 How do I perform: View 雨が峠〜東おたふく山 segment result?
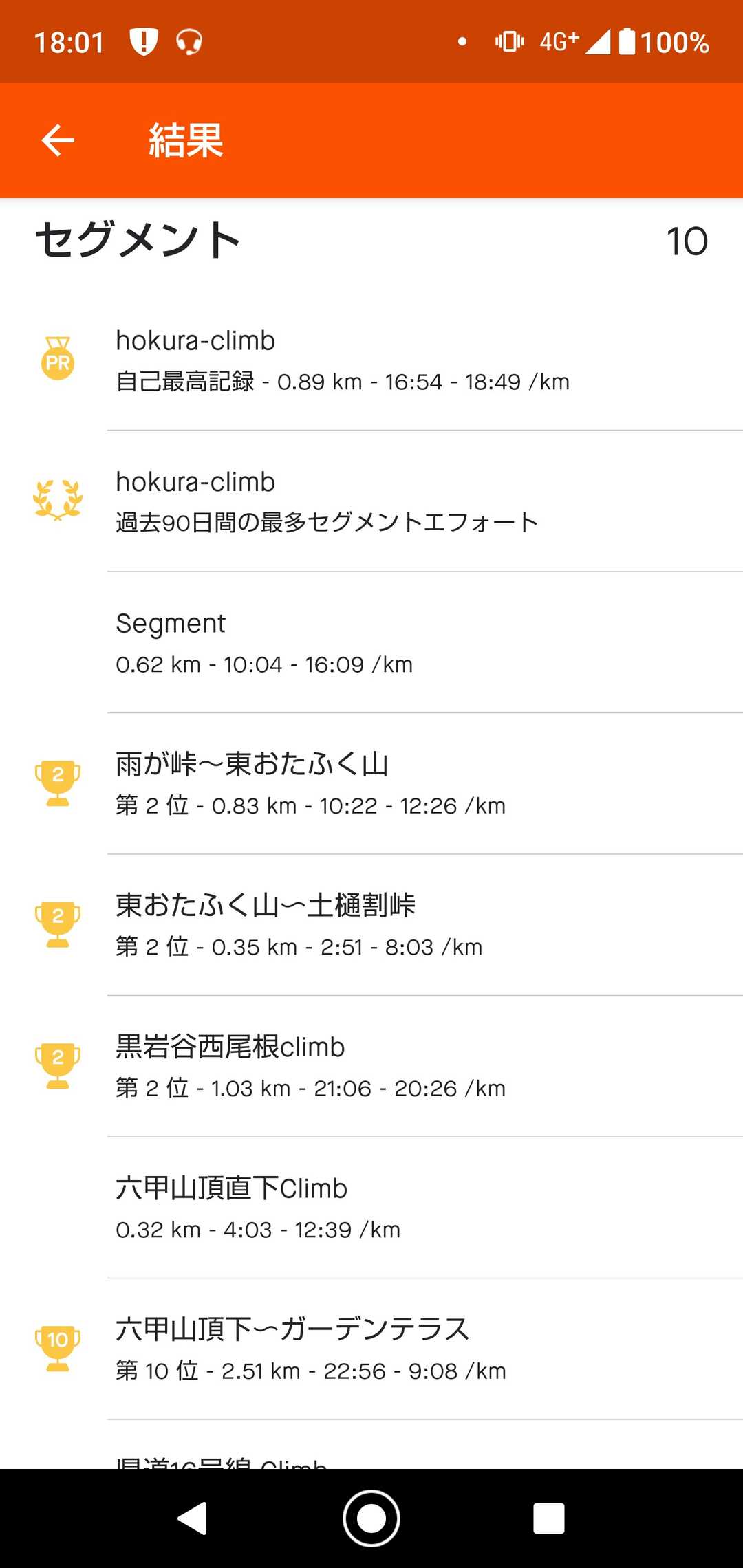(x=371, y=784)
